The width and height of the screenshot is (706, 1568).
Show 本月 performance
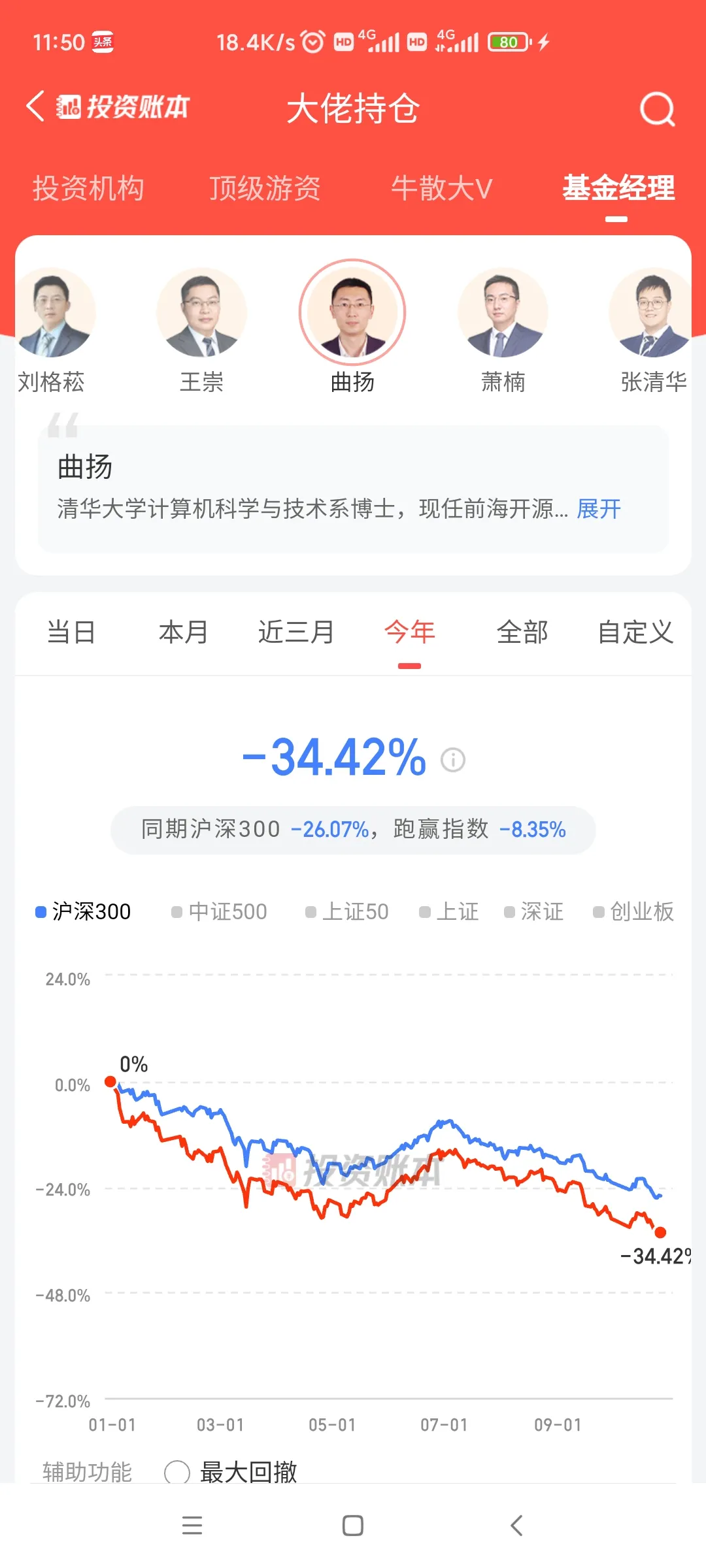pyautogui.click(x=183, y=632)
